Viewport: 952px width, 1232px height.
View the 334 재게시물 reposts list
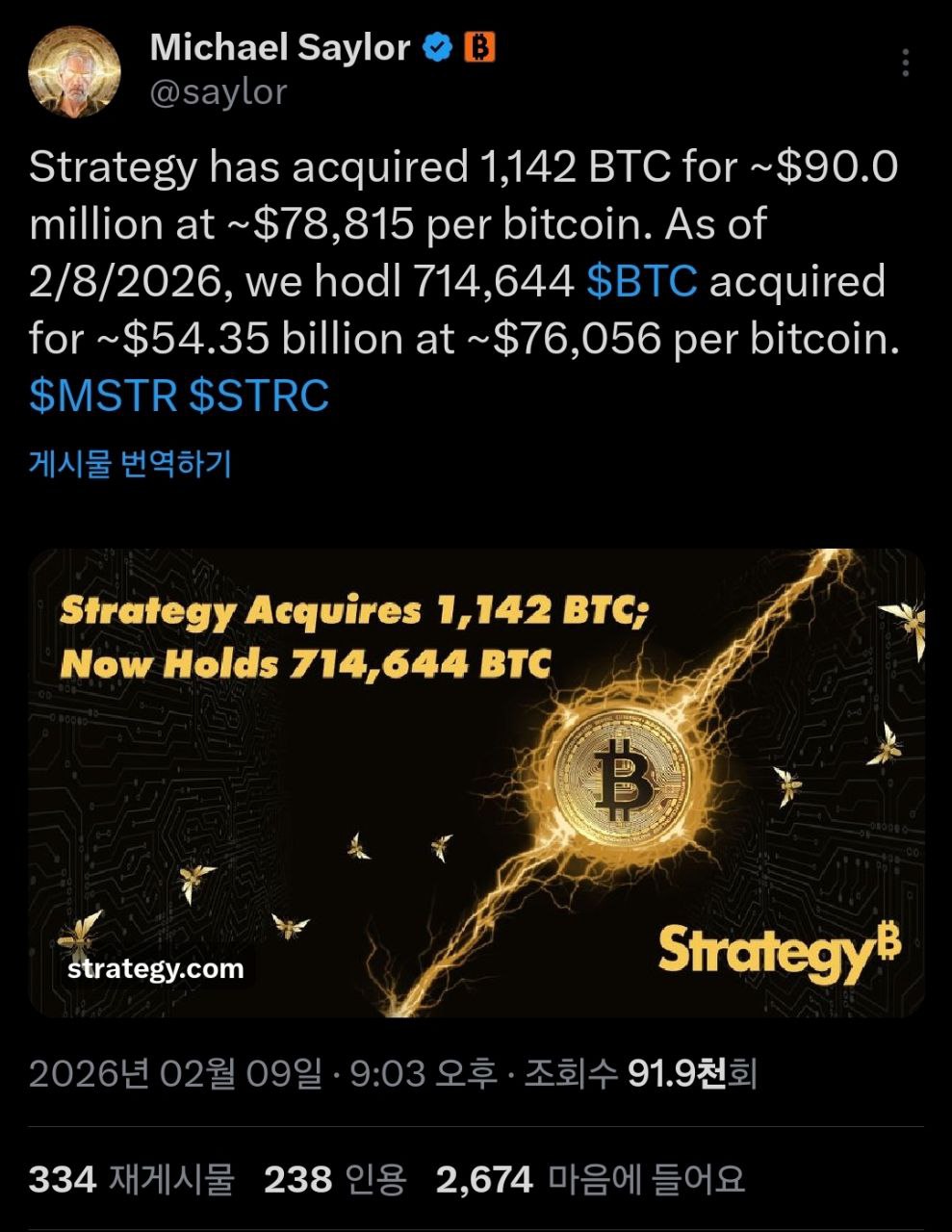(131, 1179)
